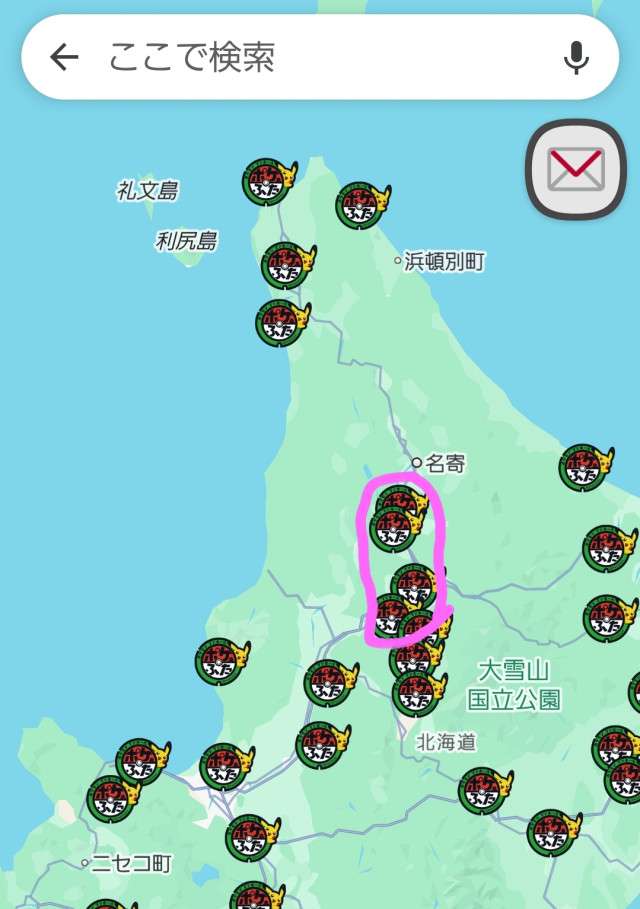Tap the ニセコ町 town label
640x909 pixels.
pos(131,863)
